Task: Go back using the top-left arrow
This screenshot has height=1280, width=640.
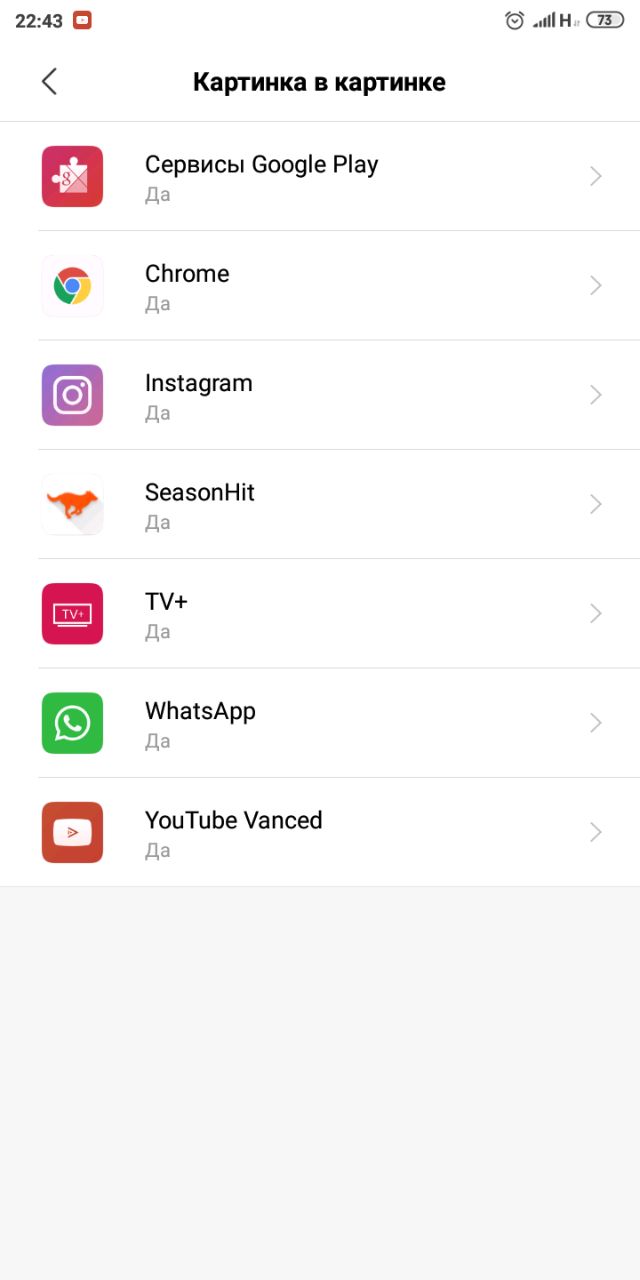Action: [x=49, y=82]
